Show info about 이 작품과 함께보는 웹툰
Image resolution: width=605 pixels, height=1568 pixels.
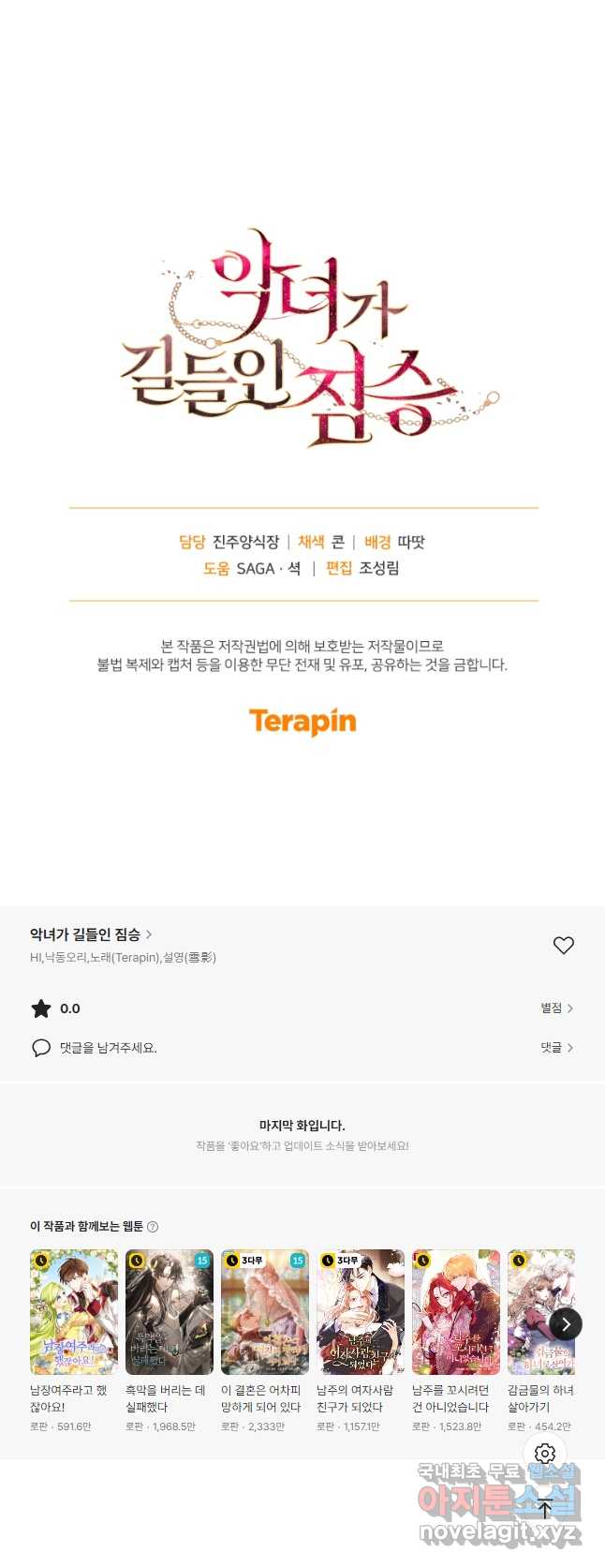(x=153, y=1227)
